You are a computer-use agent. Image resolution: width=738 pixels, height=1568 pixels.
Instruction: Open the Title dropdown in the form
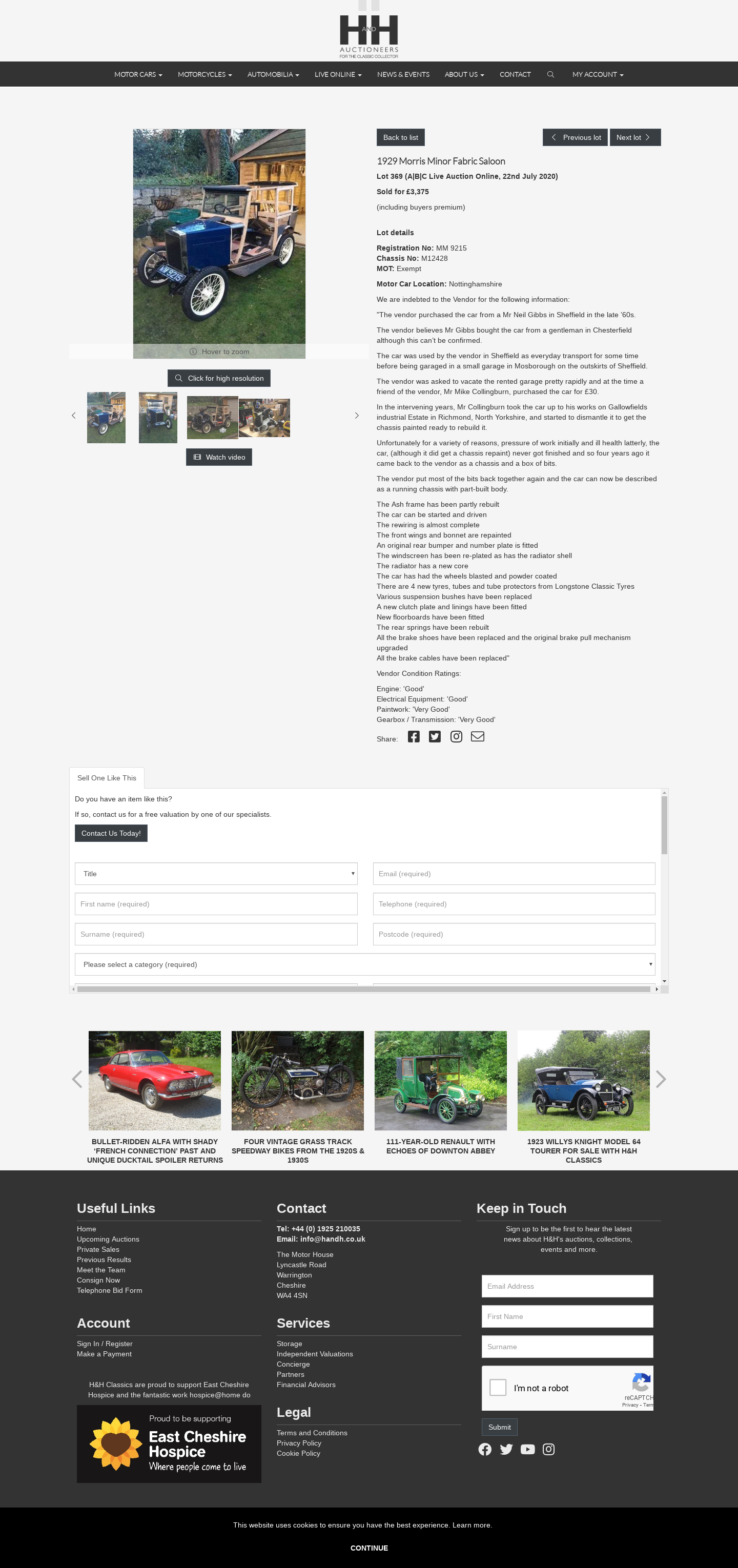coord(216,874)
